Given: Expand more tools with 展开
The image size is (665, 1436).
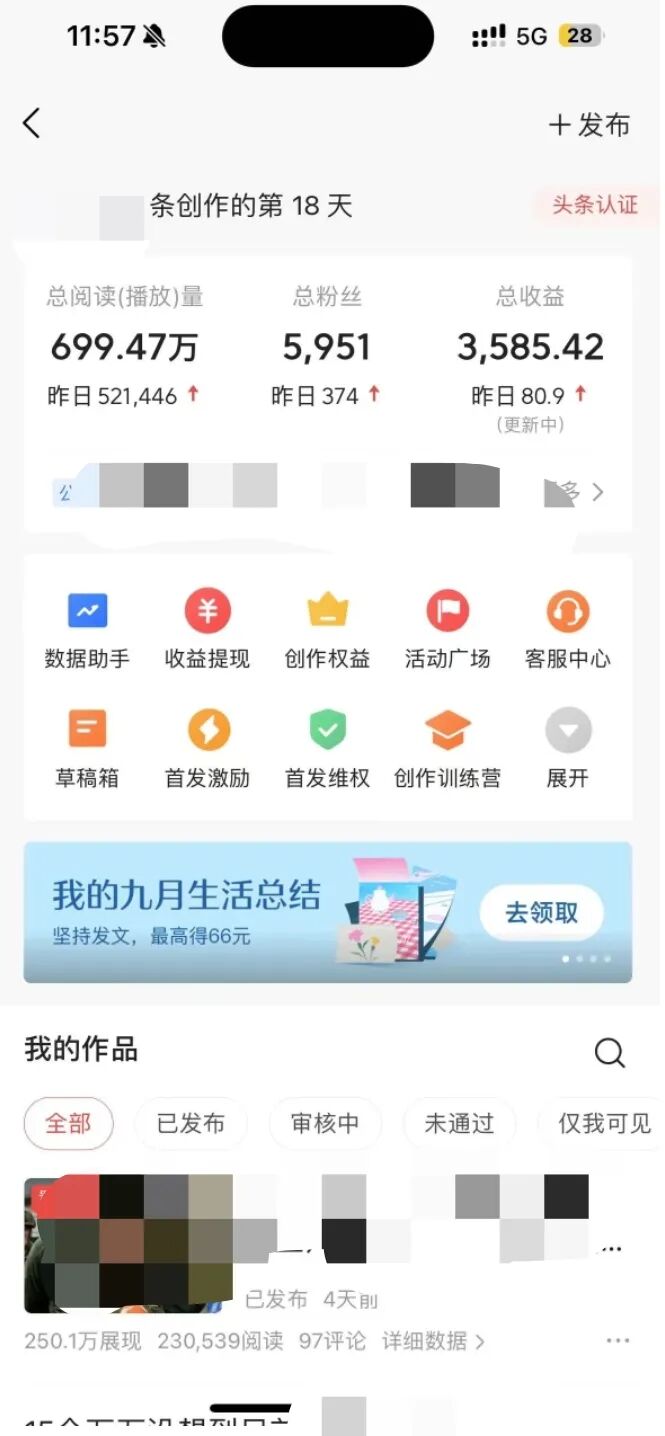Looking at the screenshot, I should (x=567, y=748).
